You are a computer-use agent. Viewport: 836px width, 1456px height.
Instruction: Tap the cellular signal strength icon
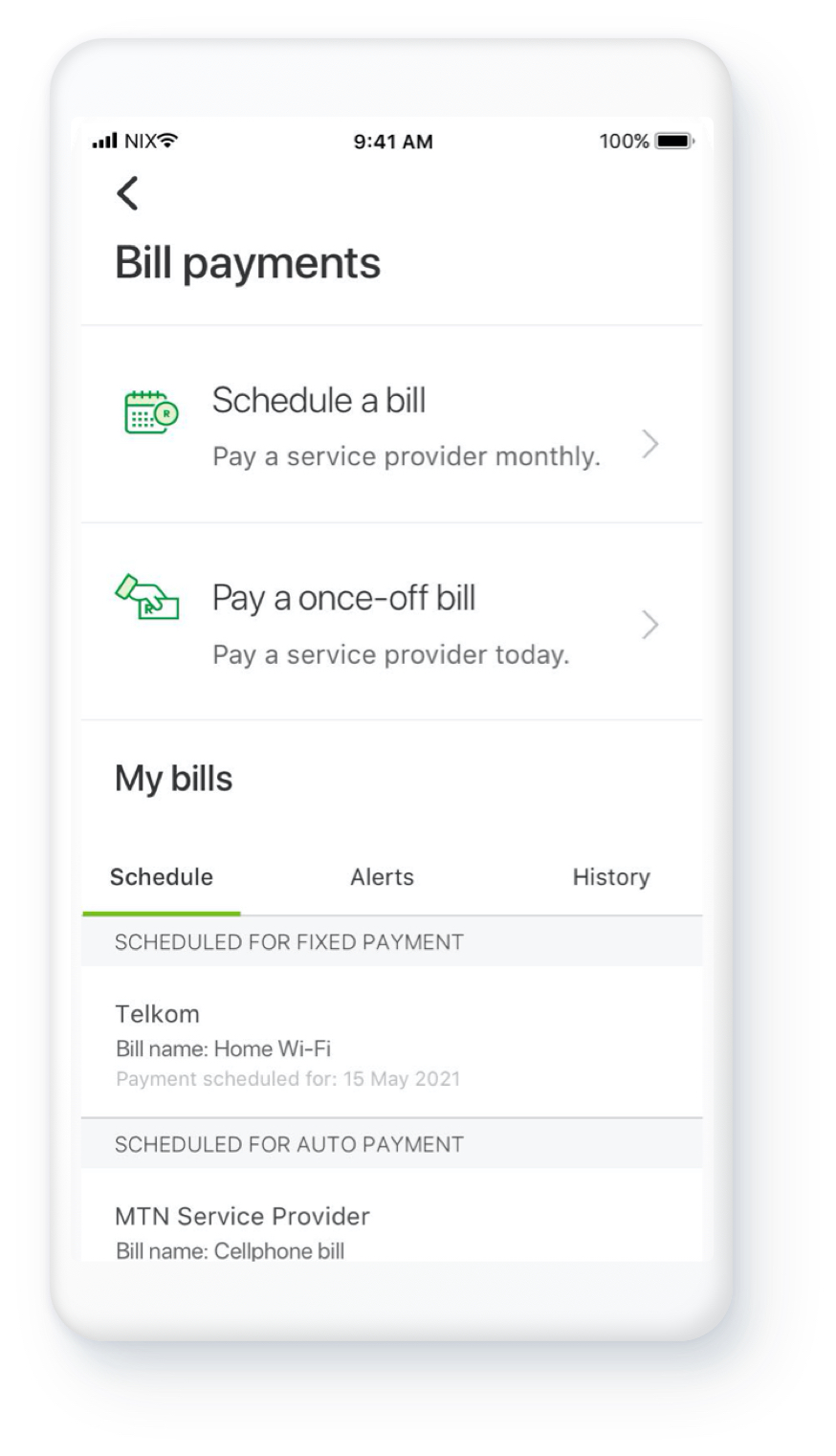pos(103,140)
